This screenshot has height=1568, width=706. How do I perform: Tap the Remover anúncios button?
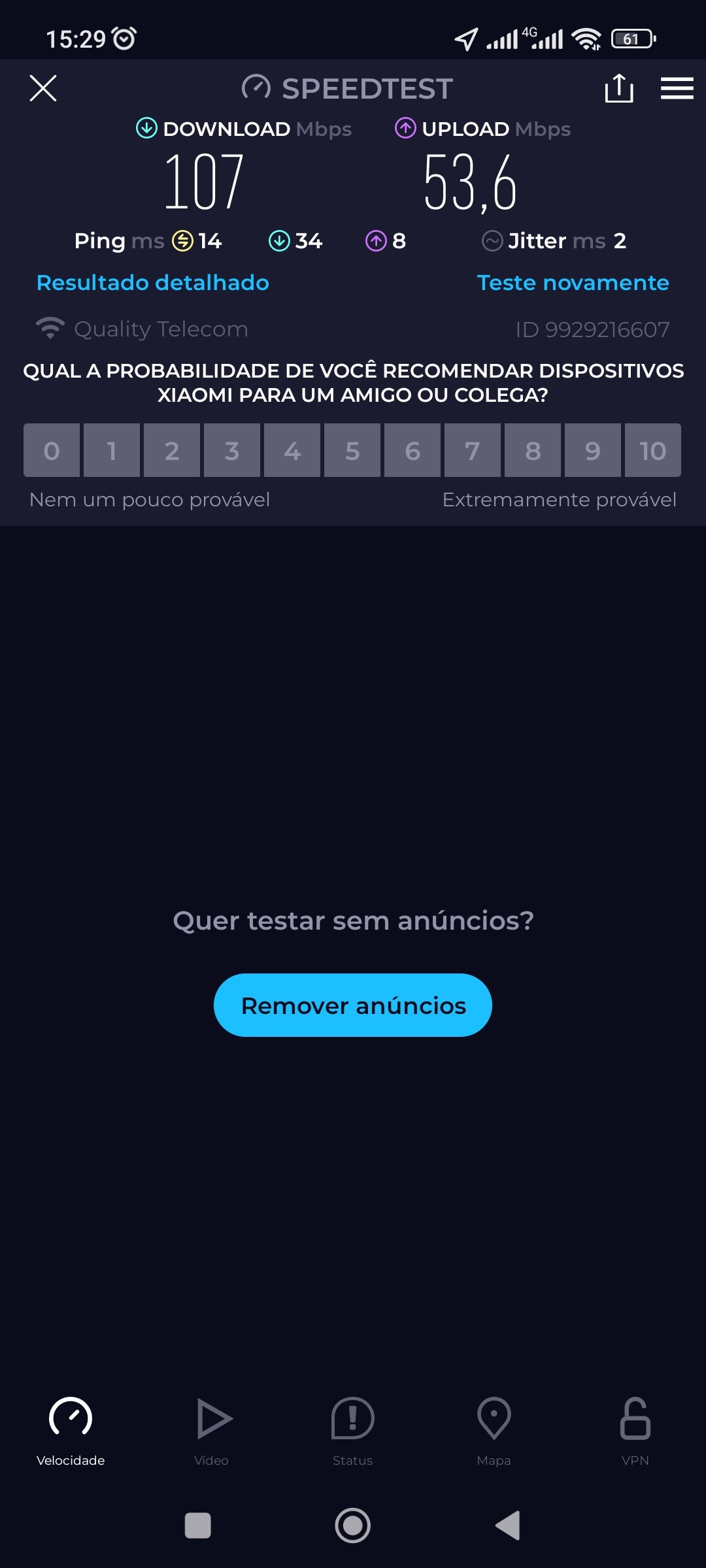353,1005
